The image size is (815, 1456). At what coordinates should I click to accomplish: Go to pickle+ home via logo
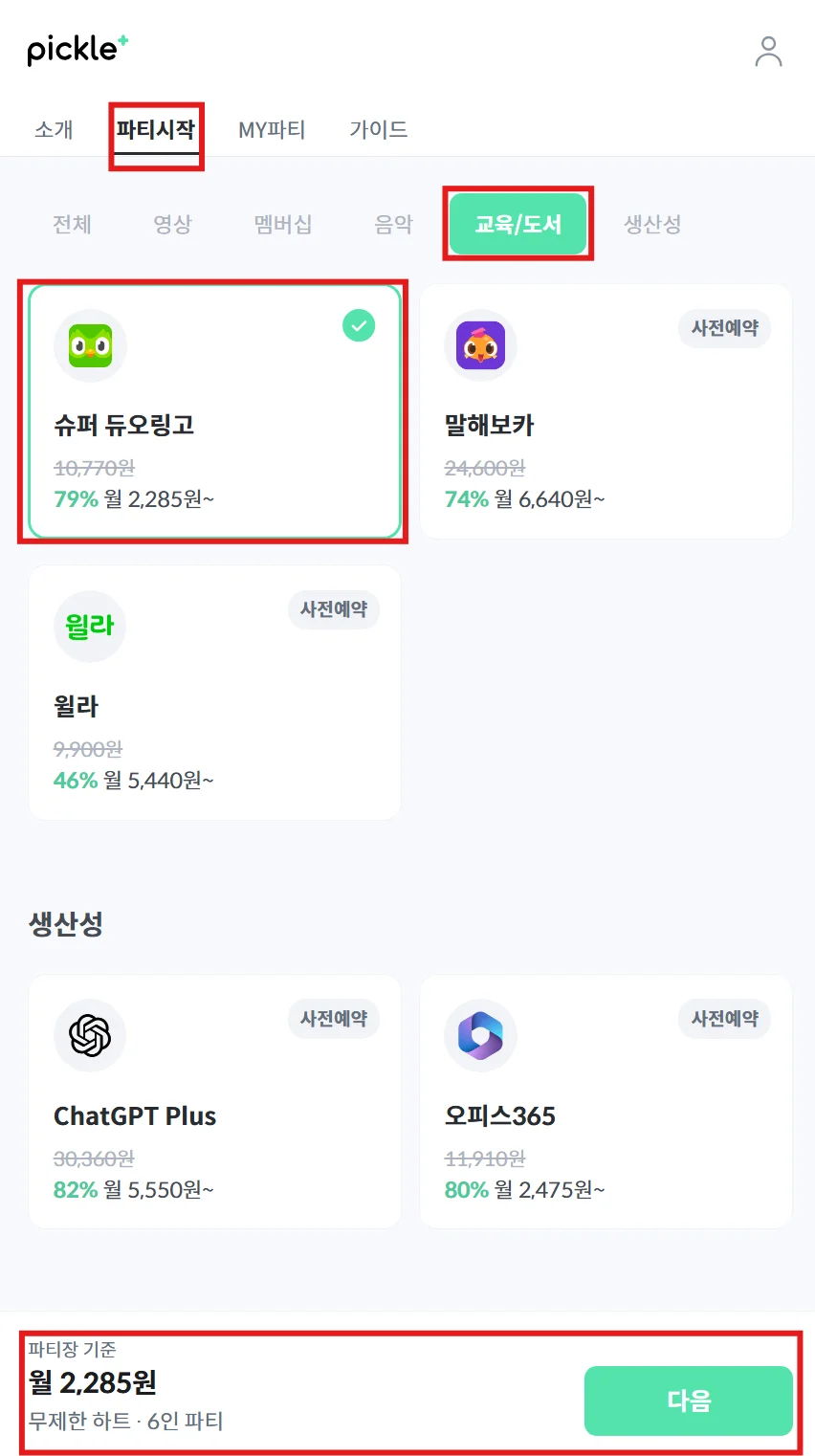(77, 49)
